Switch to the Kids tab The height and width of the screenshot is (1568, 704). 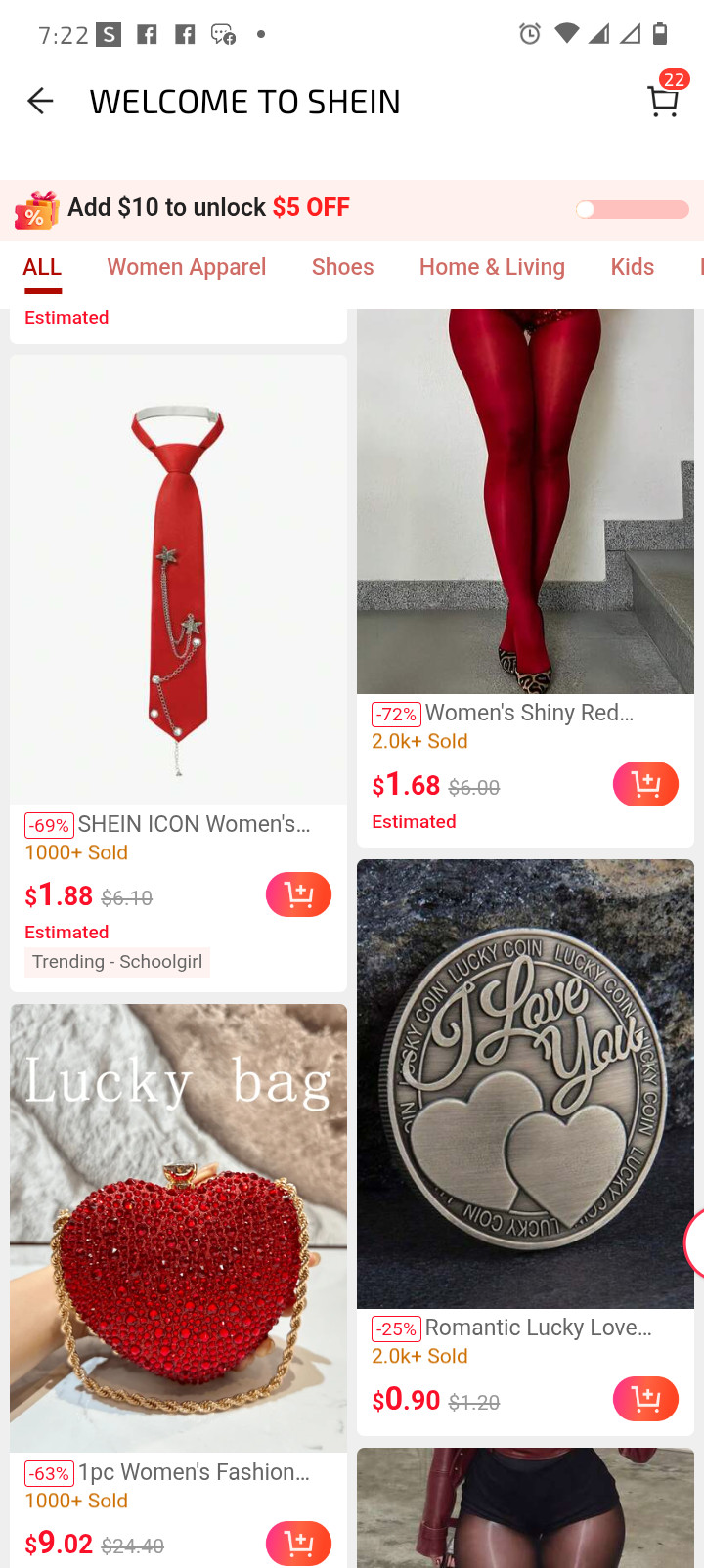pyautogui.click(x=632, y=267)
